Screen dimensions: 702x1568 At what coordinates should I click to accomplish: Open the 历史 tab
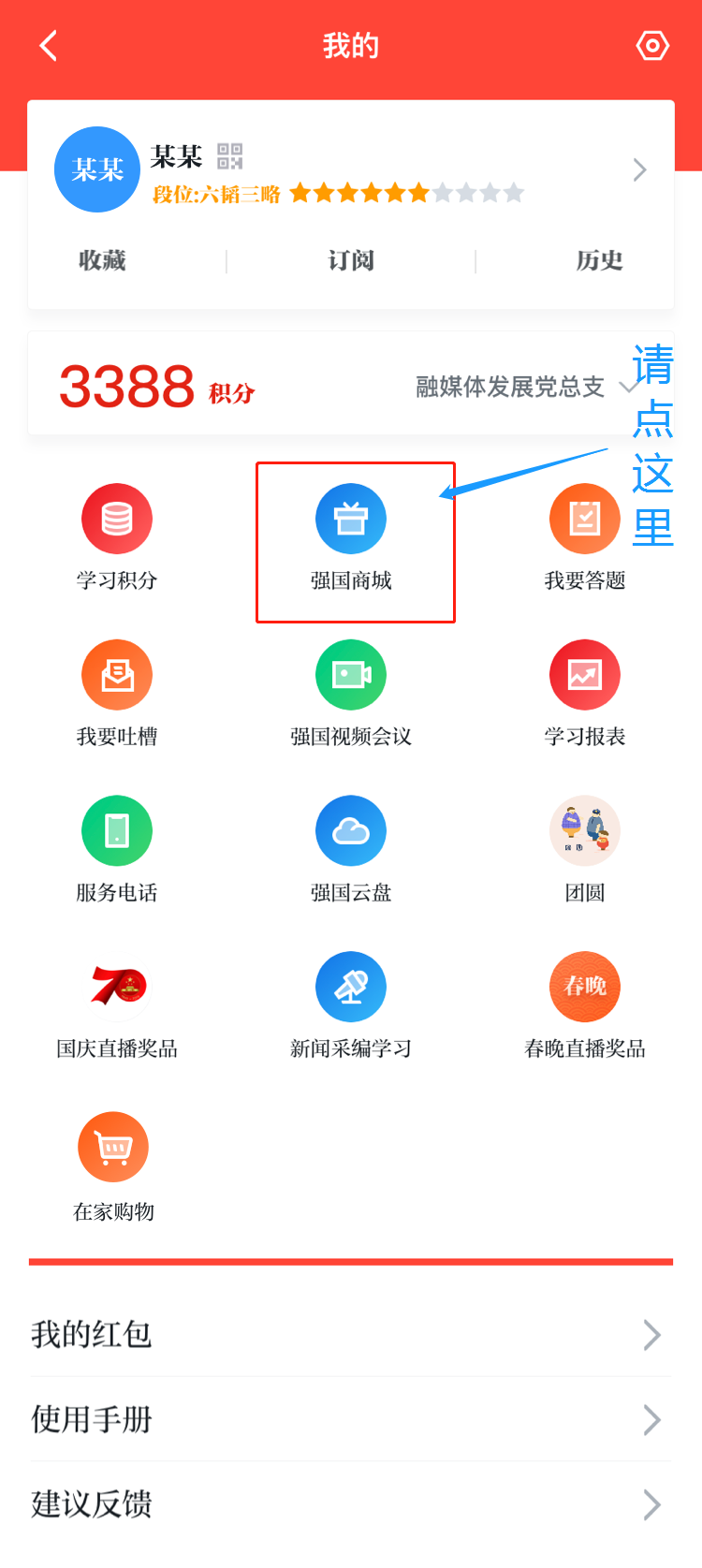599,260
